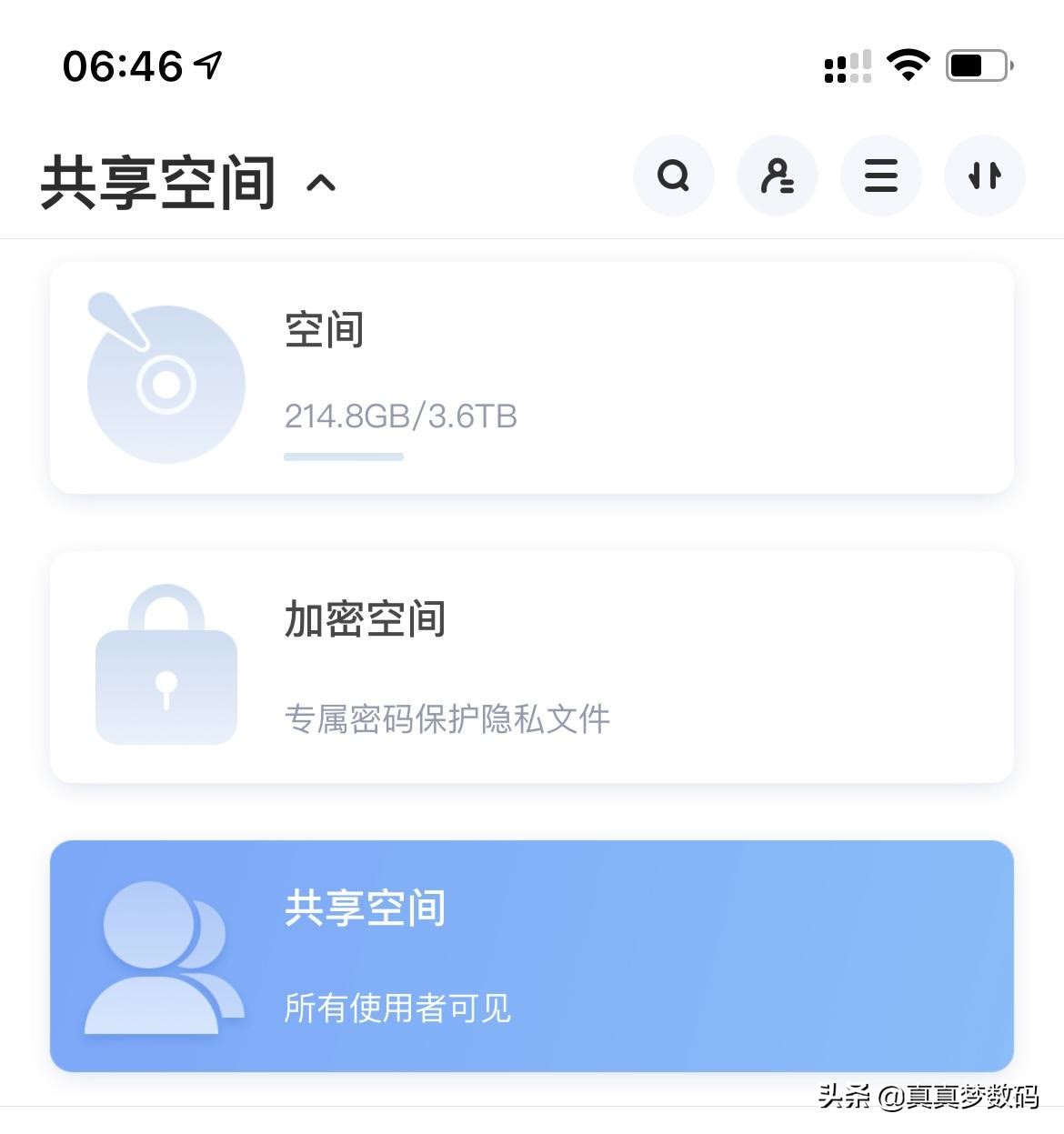Image resolution: width=1064 pixels, height=1134 pixels.
Task: Tap the 专属密码保护隐私文件 description
Action: [x=447, y=718]
